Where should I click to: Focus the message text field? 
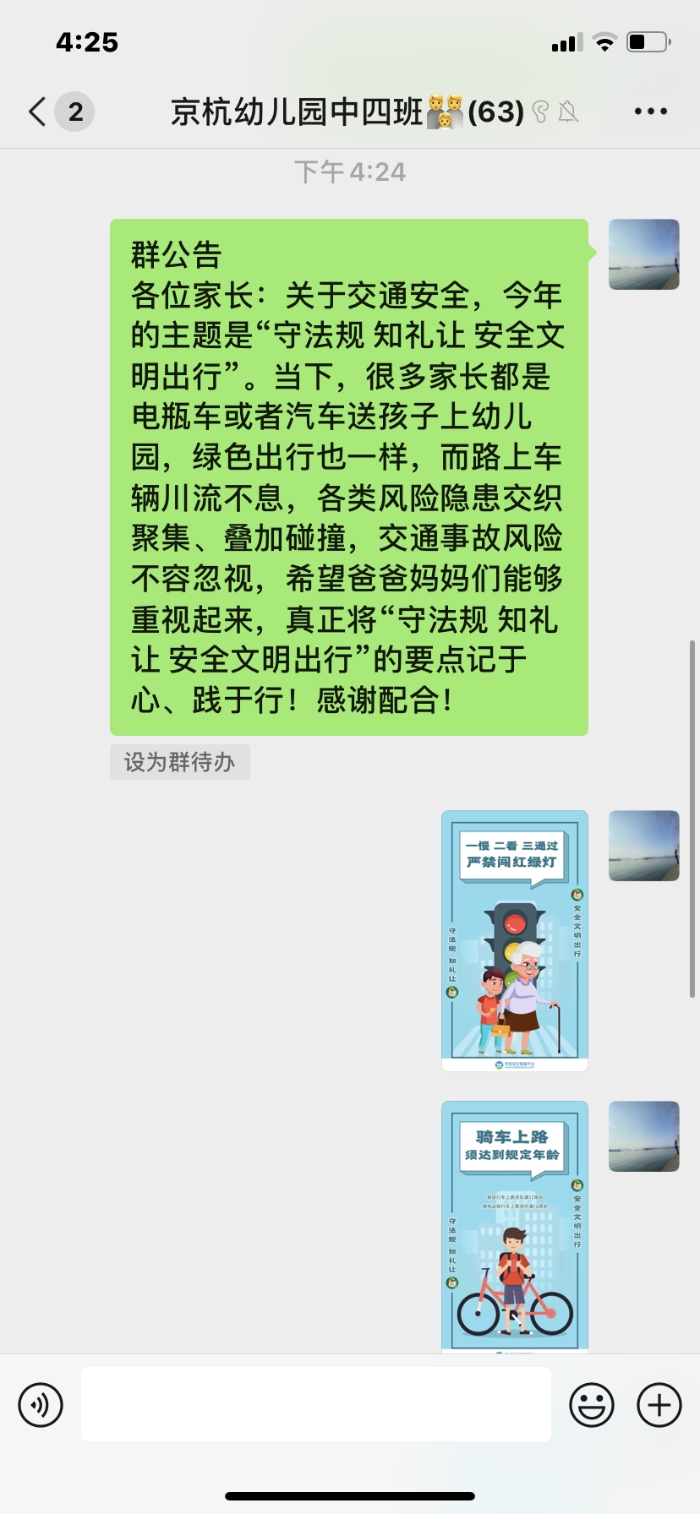pyautogui.click(x=316, y=1404)
